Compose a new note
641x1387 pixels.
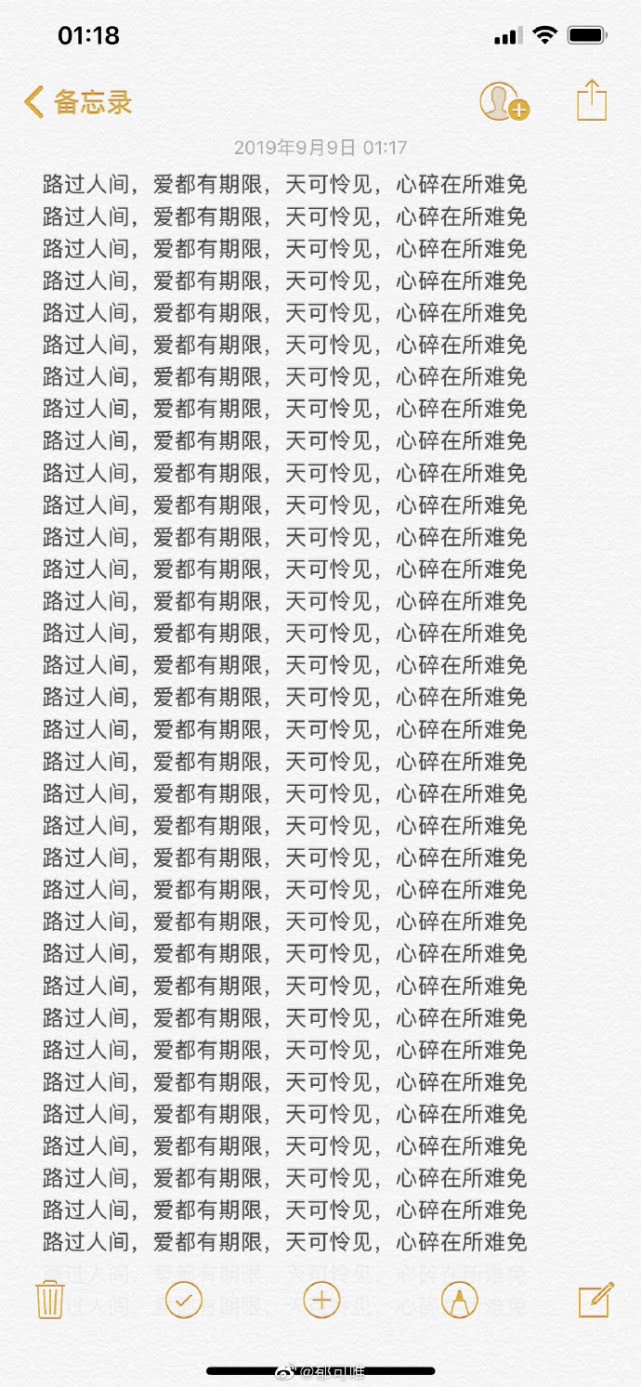coord(595,1299)
